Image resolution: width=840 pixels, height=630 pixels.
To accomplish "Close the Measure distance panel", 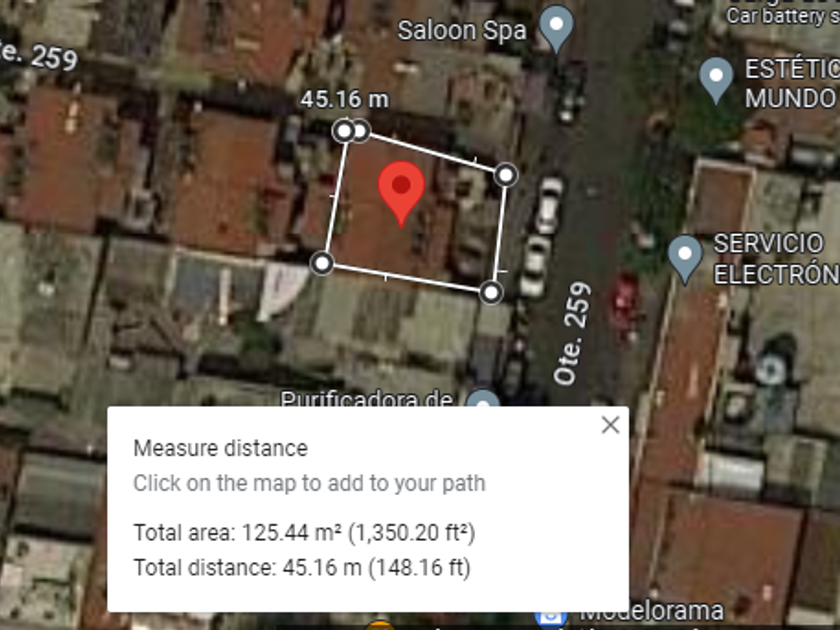I will point(610,425).
